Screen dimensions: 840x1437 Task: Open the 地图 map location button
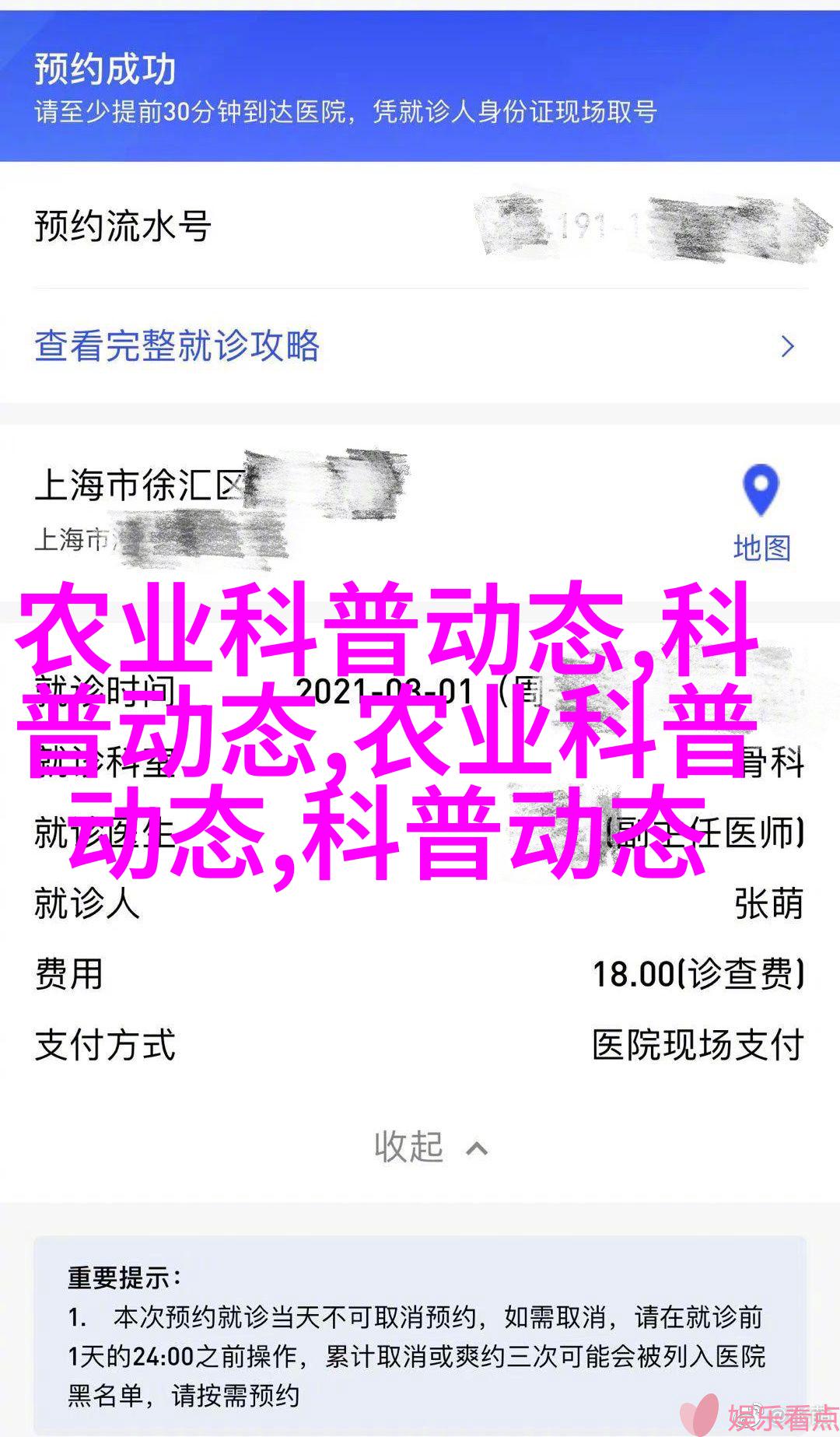tap(761, 513)
